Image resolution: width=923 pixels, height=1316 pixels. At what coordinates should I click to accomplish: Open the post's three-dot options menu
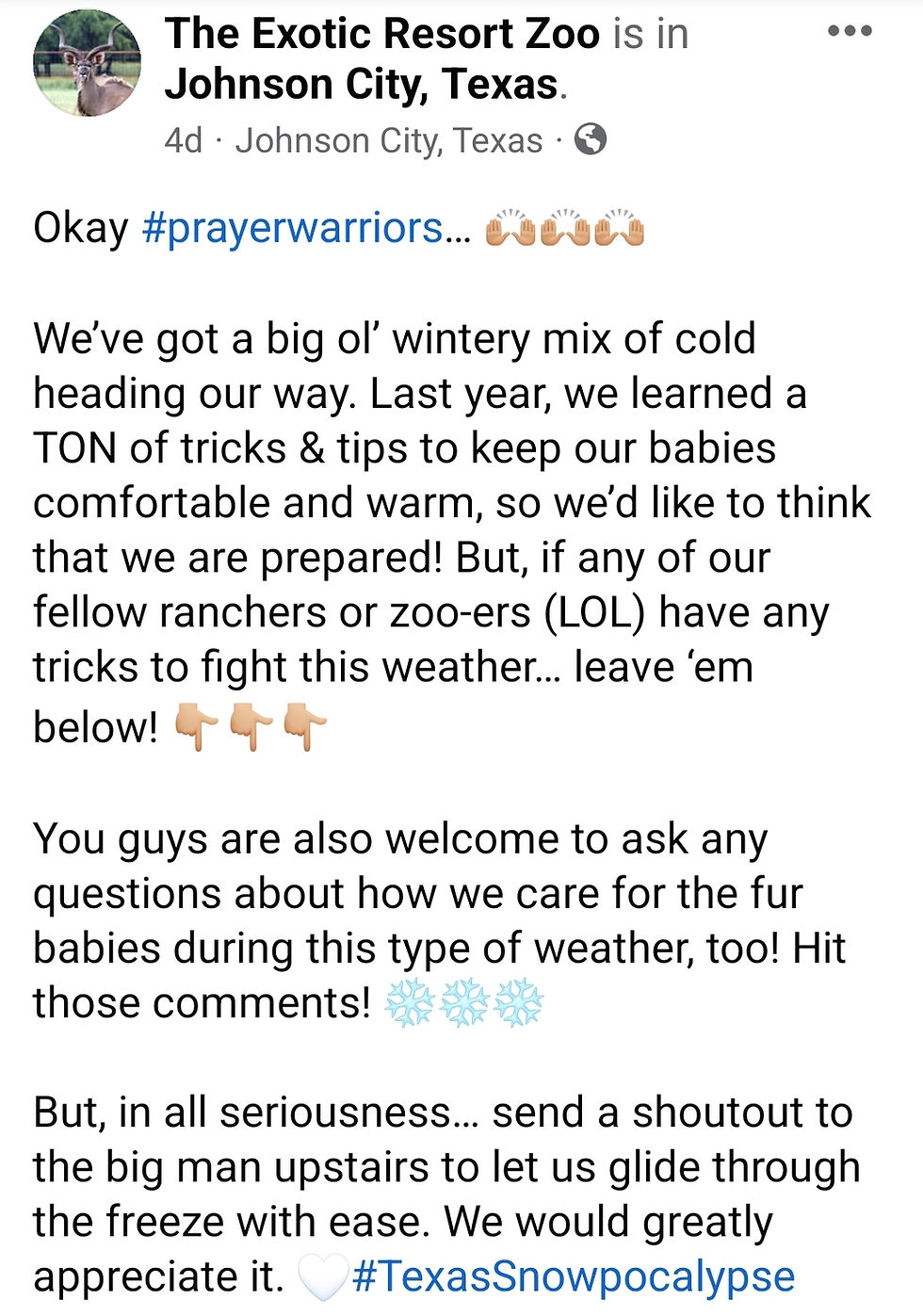tap(850, 32)
